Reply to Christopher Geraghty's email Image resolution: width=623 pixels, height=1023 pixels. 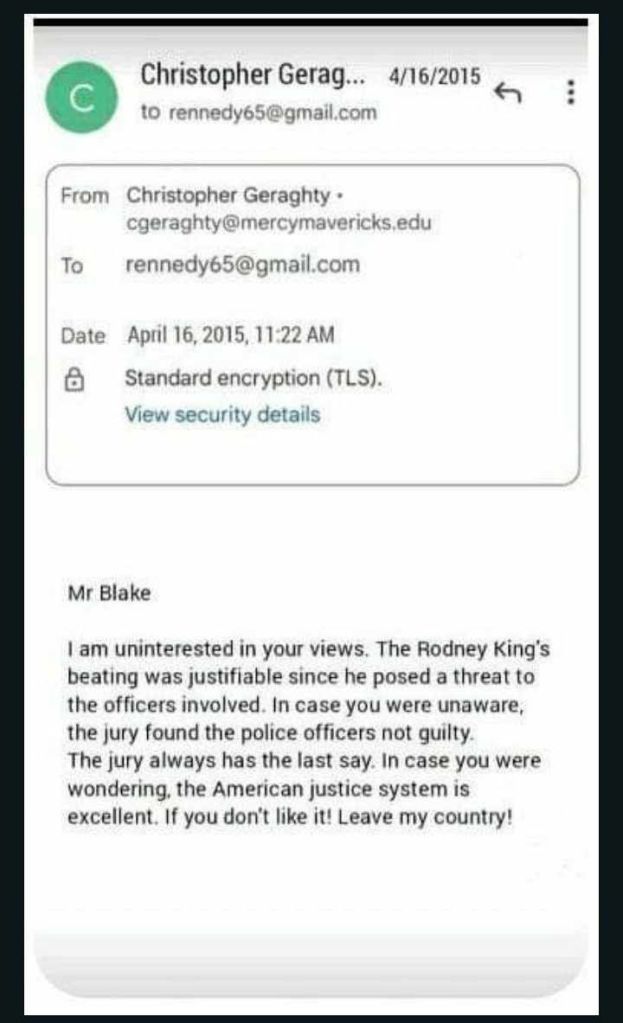click(x=508, y=93)
